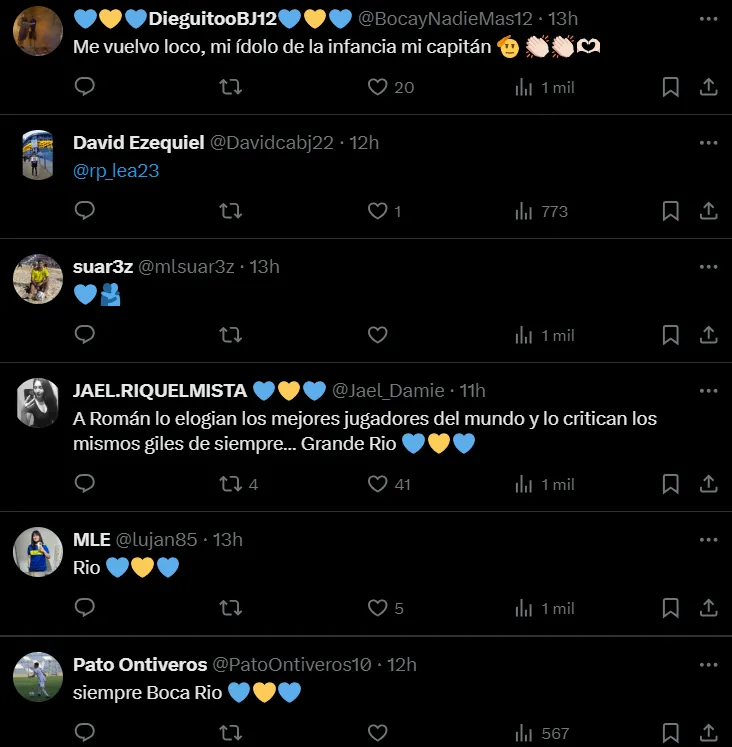This screenshot has height=747, width=732.
Task: Open the @rp_lea23 mention link
Action: [x=116, y=171]
